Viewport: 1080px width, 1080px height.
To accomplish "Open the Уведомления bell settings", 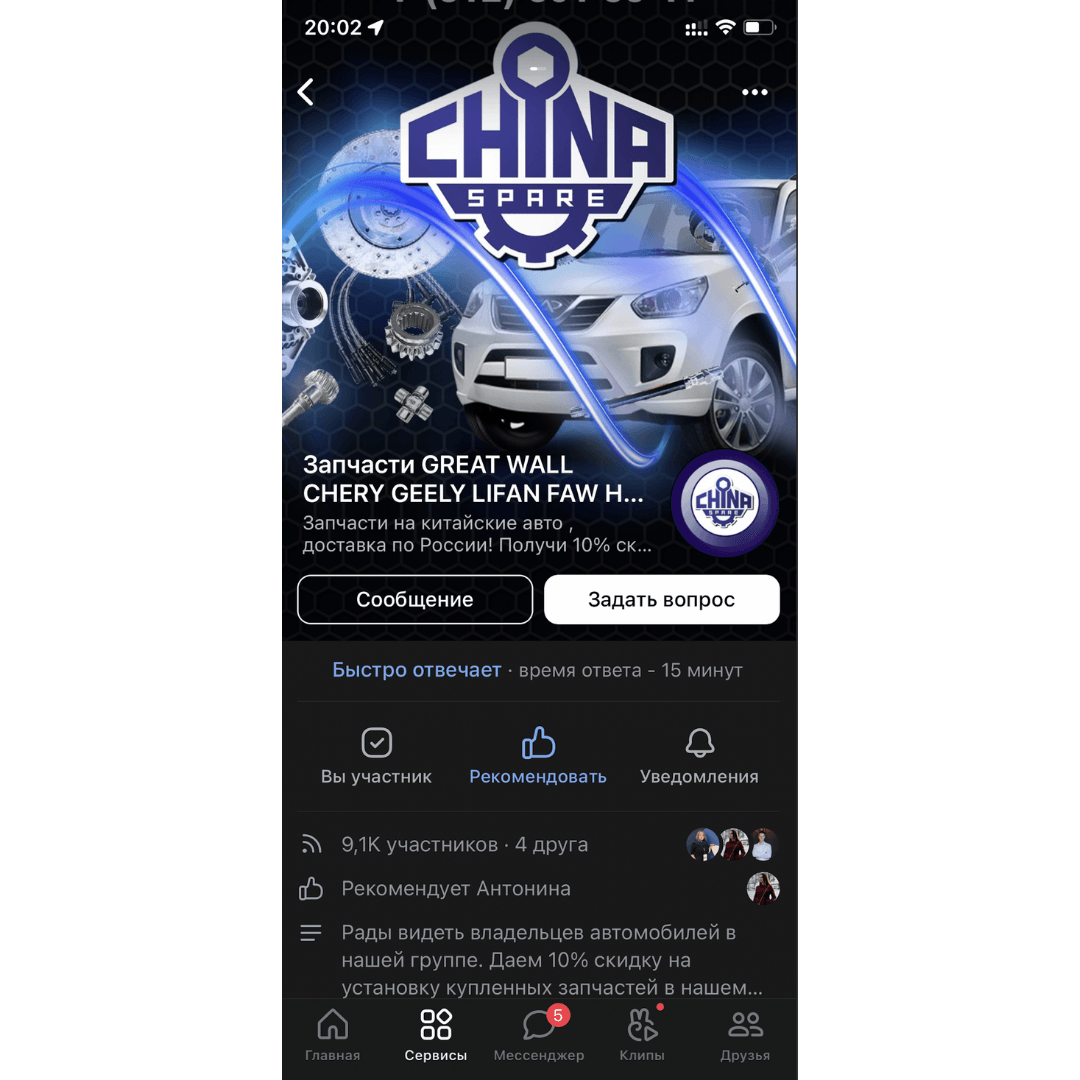I will click(x=699, y=756).
